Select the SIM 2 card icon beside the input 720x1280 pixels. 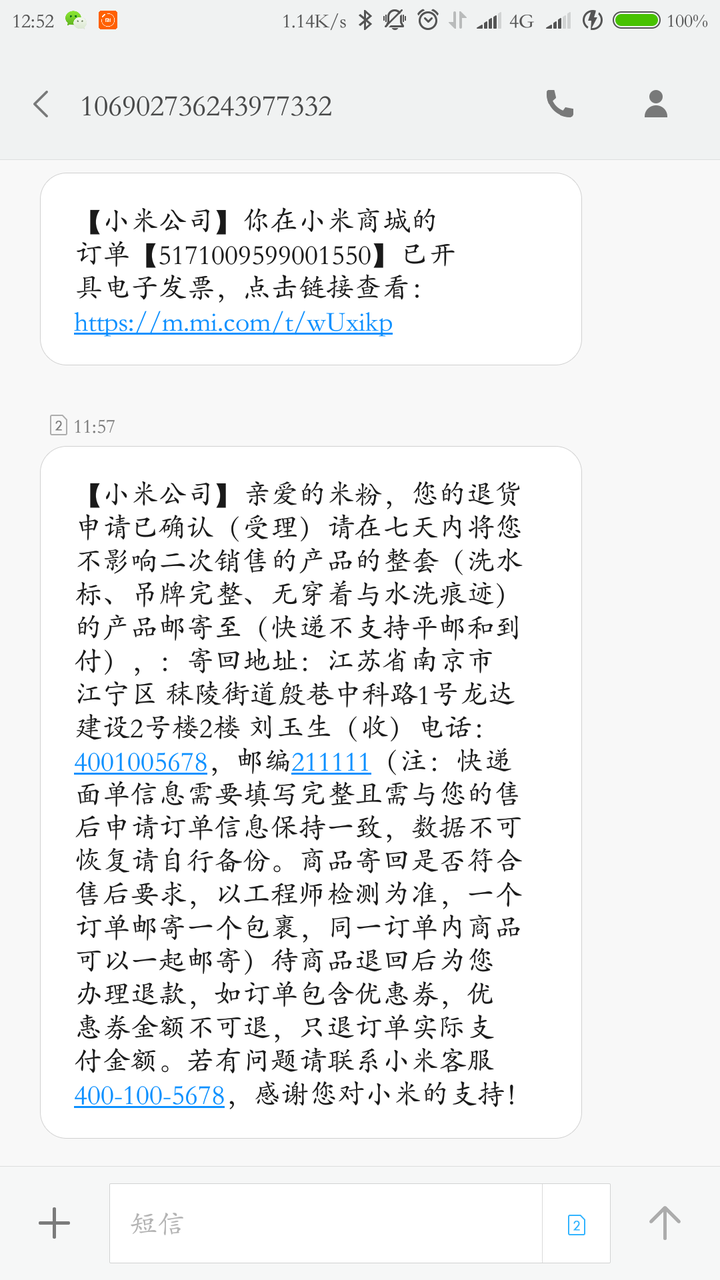coord(578,1222)
